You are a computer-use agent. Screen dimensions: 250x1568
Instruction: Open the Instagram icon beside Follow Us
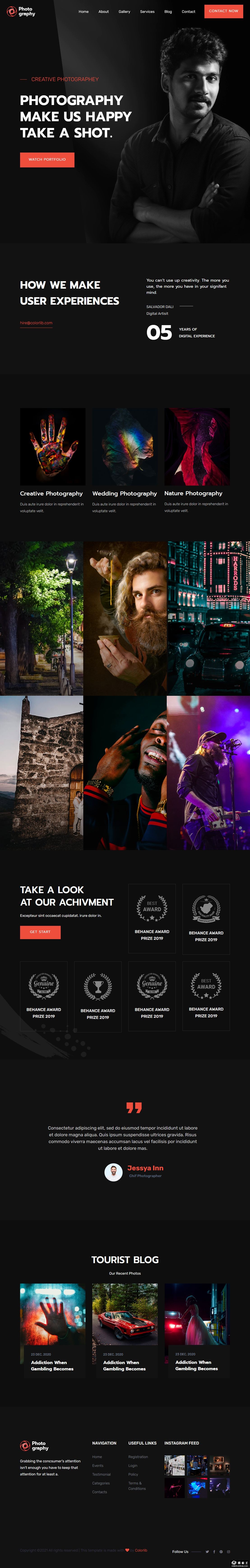229,1552
